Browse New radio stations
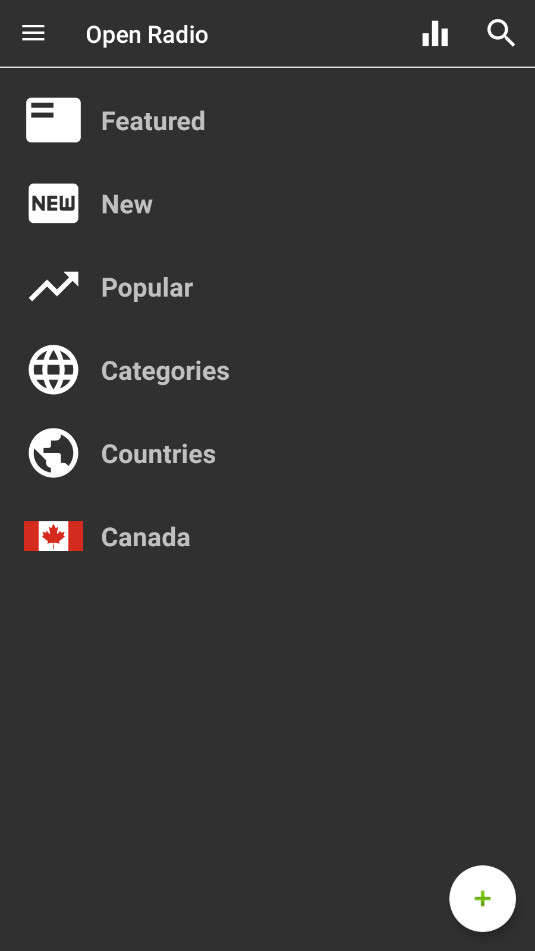 point(268,204)
